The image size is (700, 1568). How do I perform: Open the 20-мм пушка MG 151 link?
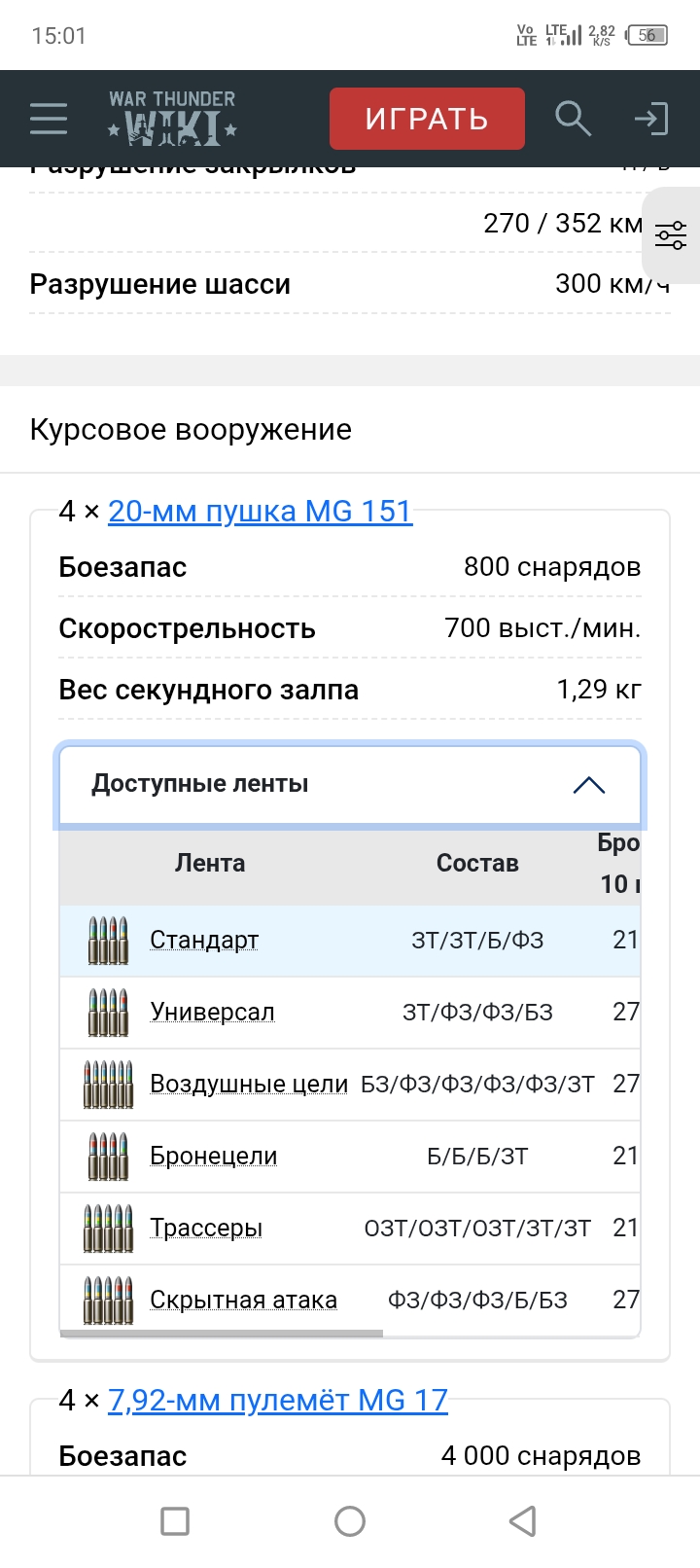point(260,511)
